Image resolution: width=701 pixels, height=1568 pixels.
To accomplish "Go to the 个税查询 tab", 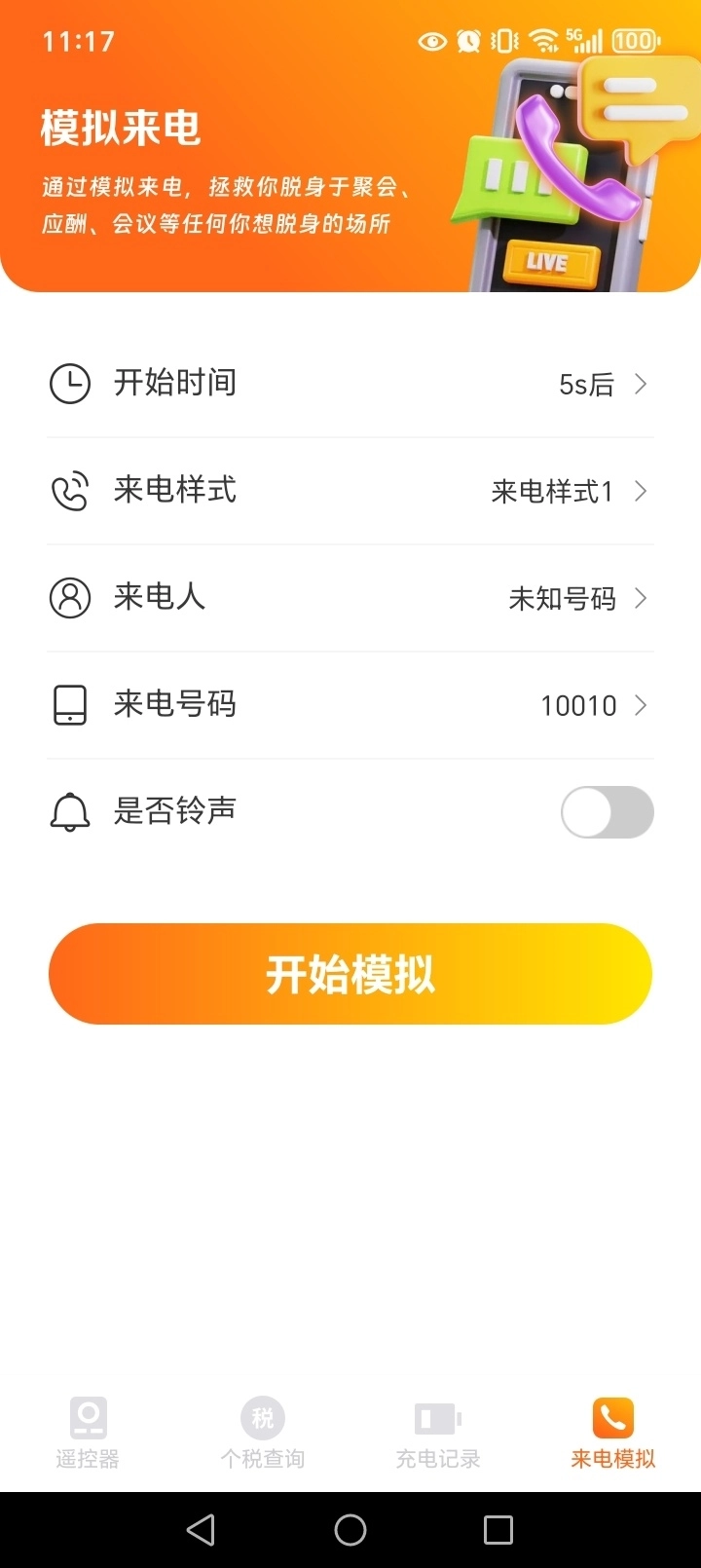I will pyautogui.click(x=263, y=1433).
